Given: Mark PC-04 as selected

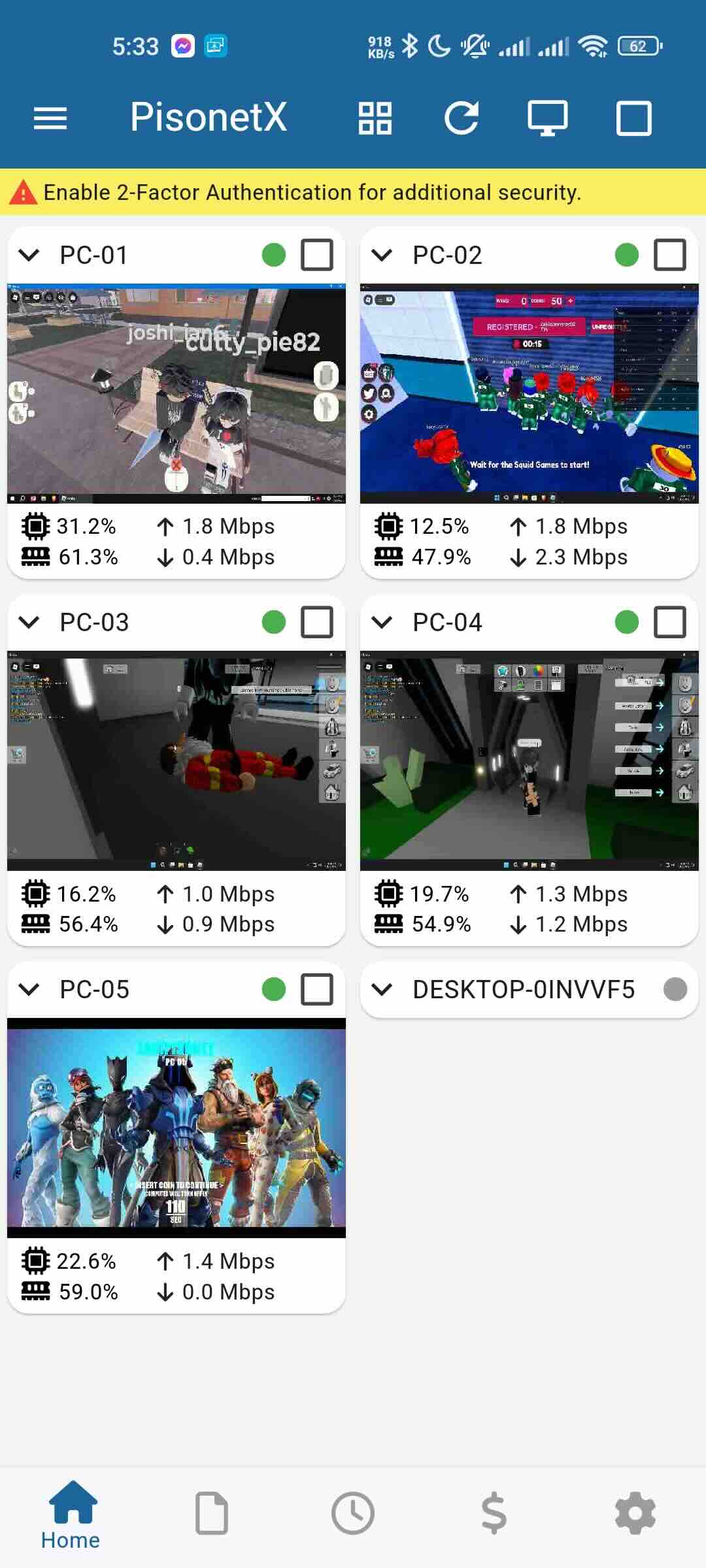Looking at the screenshot, I should (x=670, y=622).
